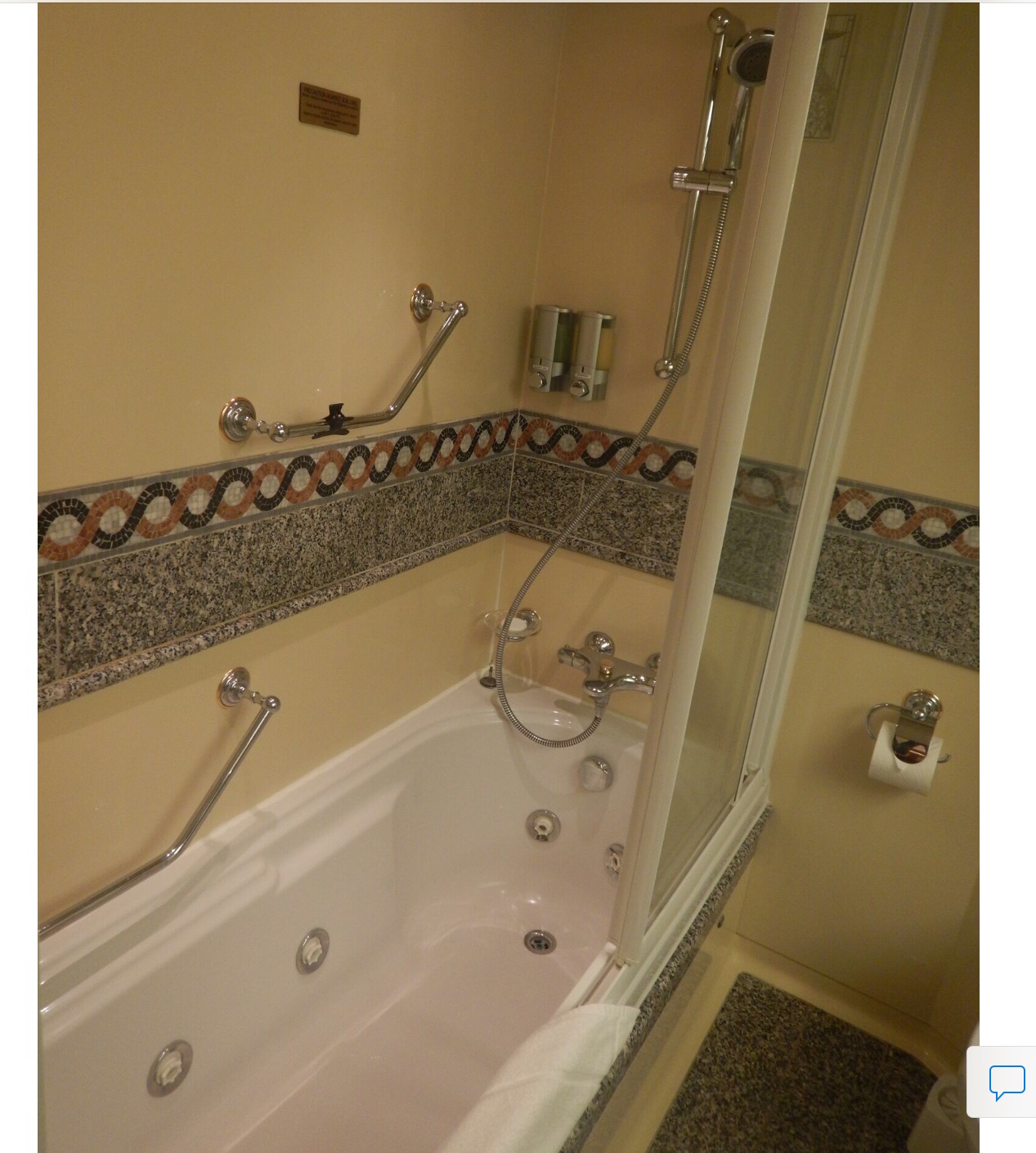This screenshot has width=1036, height=1153.
Task: Open the chat bubble feedback button
Action: click(x=1007, y=1082)
